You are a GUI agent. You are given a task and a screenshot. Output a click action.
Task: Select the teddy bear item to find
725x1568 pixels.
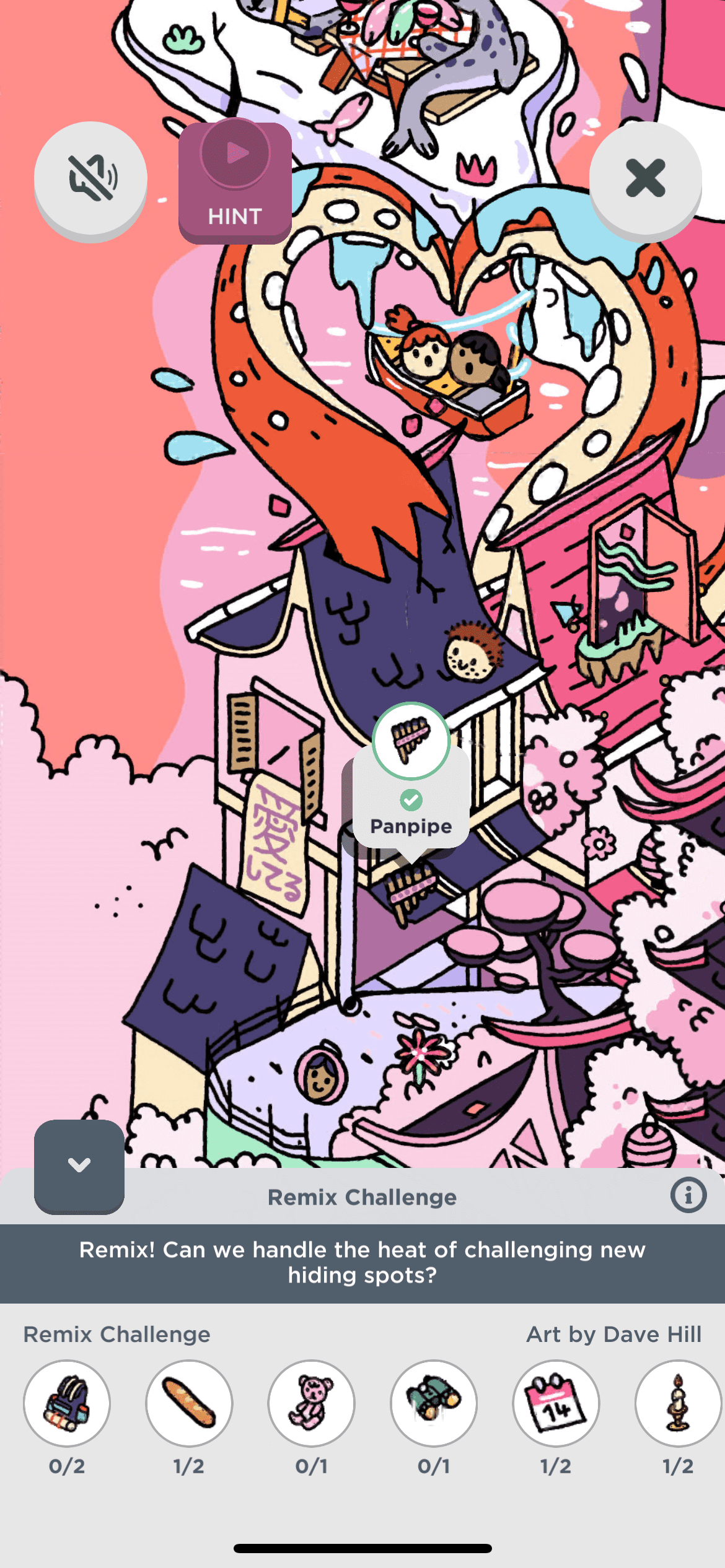coord(311,1403)
